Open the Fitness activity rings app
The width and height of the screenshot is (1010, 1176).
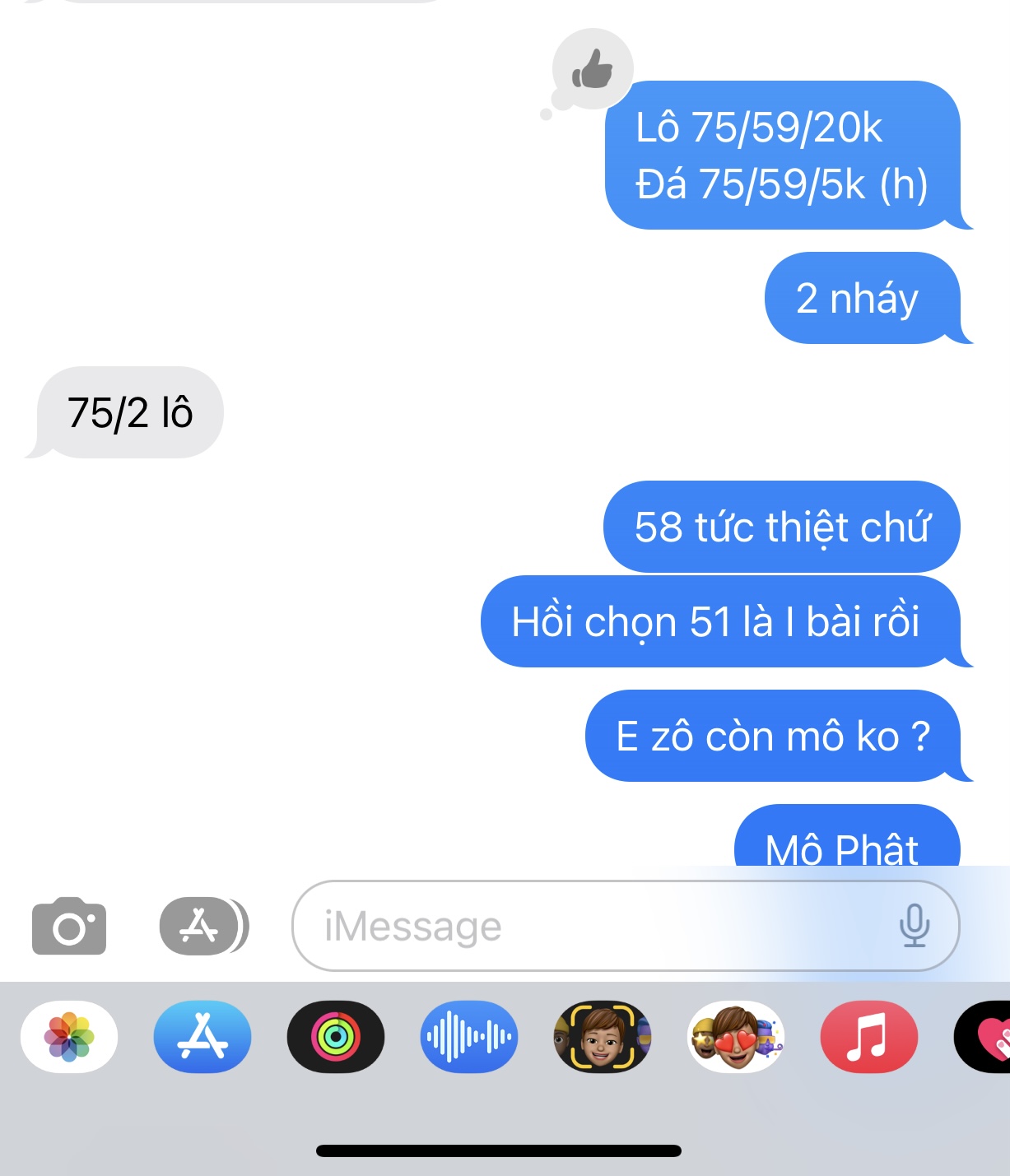click(336, 1037)
